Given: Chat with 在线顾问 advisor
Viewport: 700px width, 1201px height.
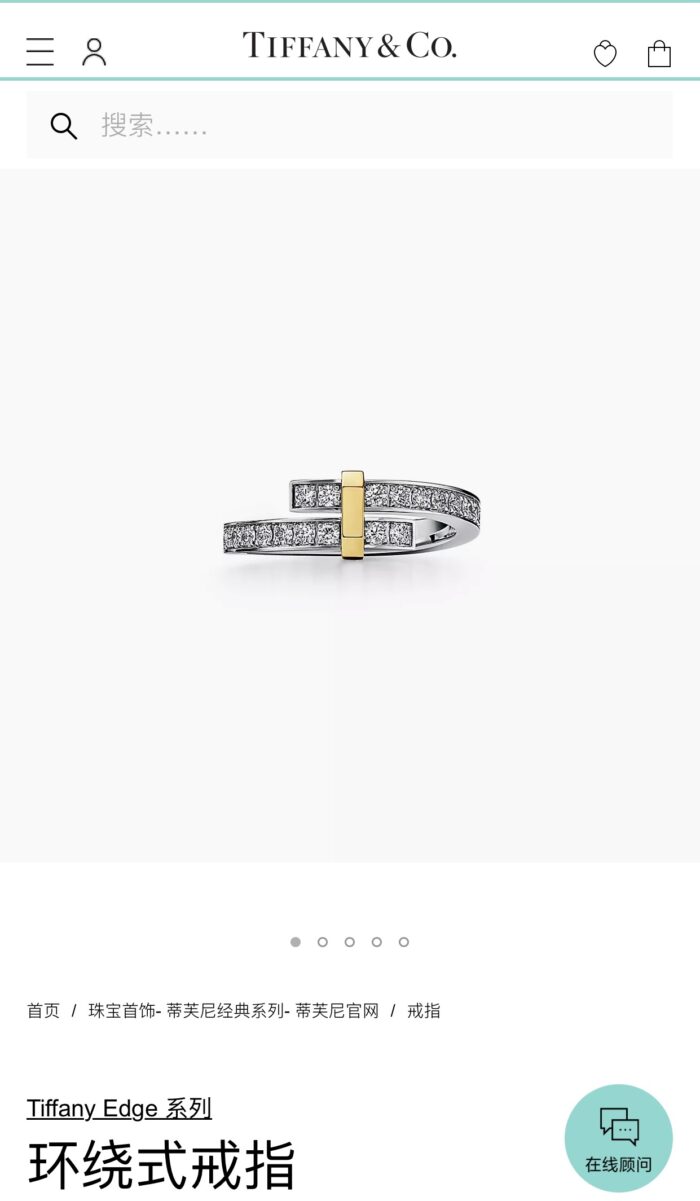Looking at the screenshot, I should pos(618,1138).
